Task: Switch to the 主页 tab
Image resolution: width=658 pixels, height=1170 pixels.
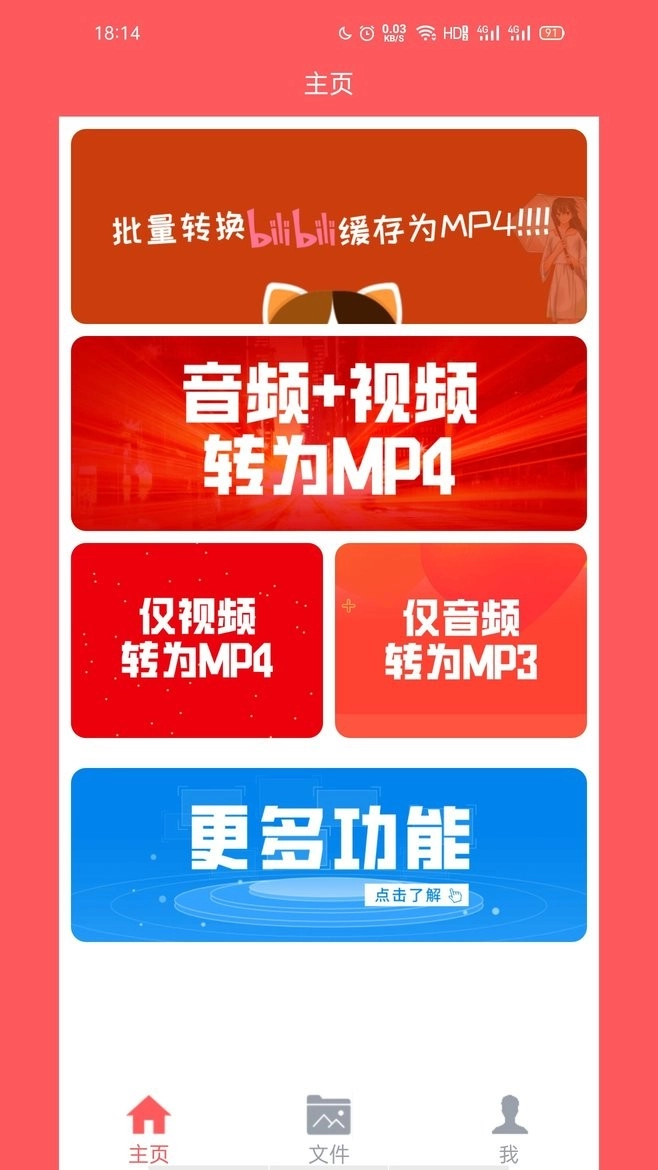Action: (x=149, y=1128)
